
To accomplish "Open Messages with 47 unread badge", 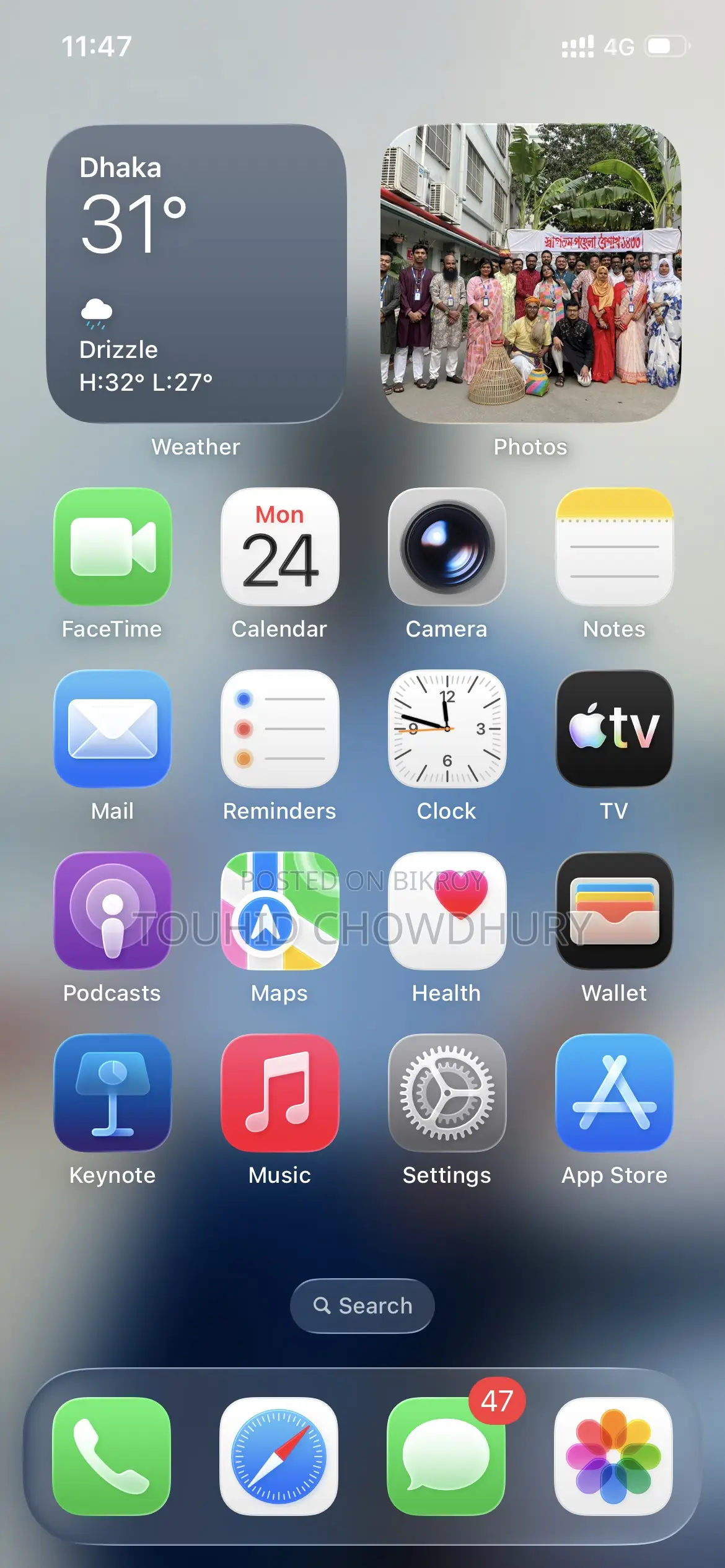I will point(447,1456).
